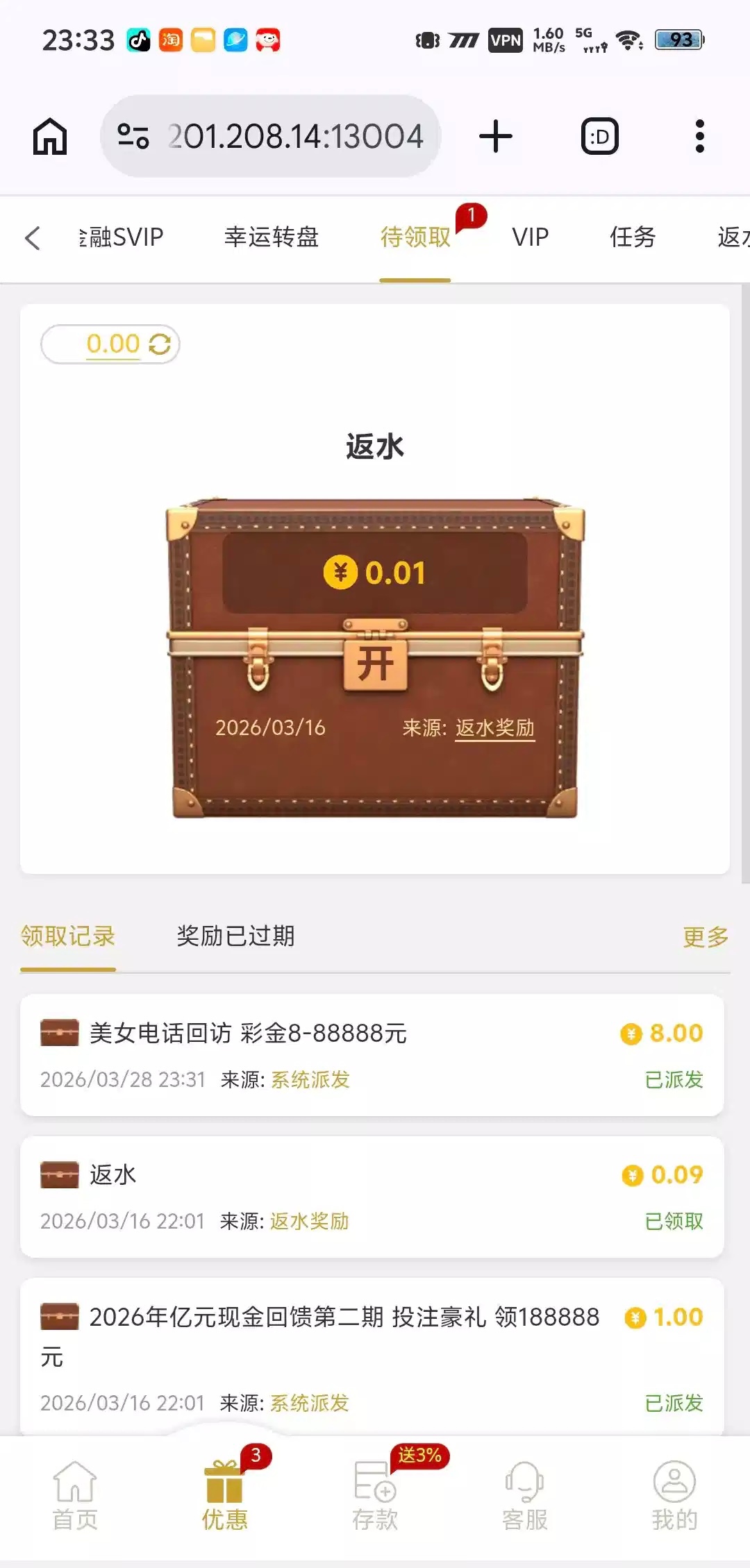Tap 更多 to see more records
This screenshot has height=1568, width=750.
(x=705, y=937)
